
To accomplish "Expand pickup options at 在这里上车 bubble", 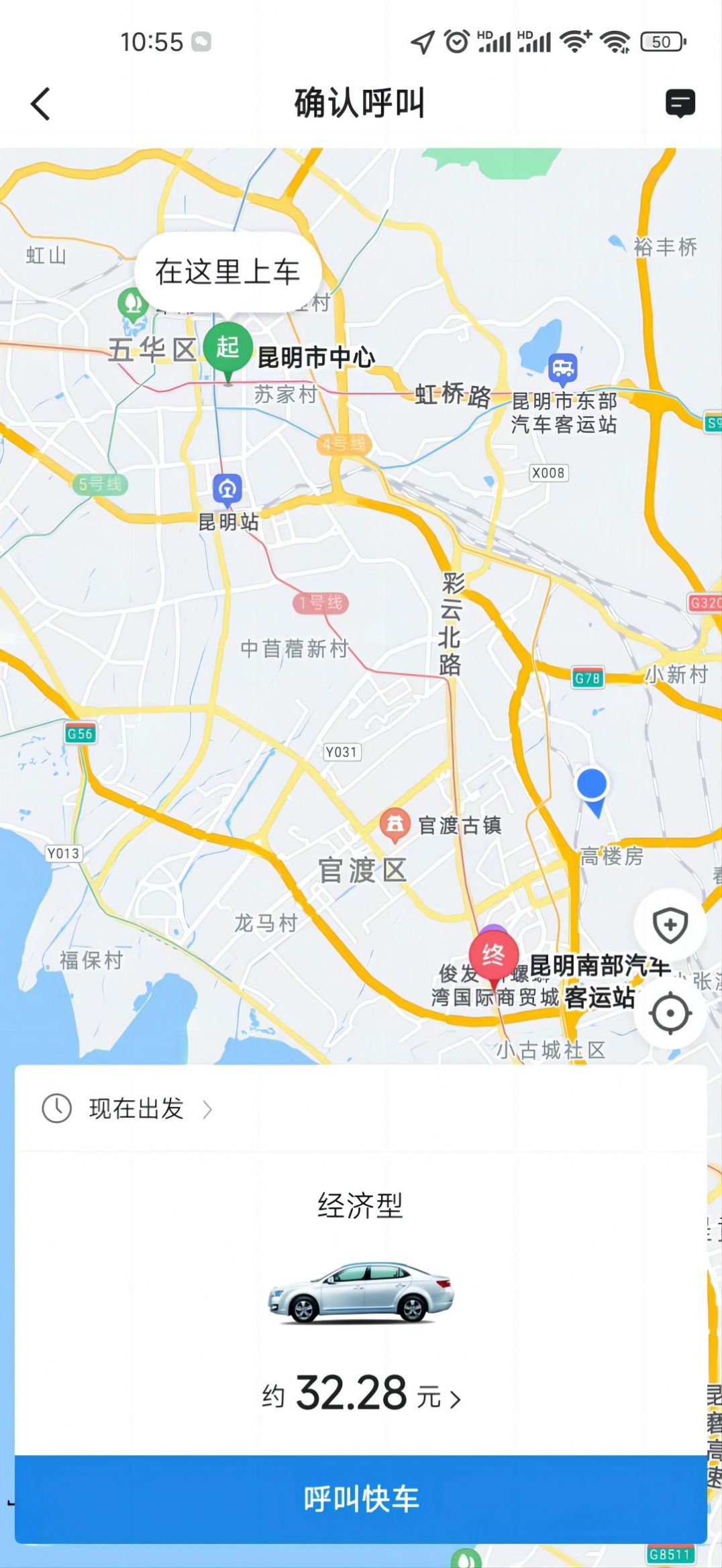I will click(228, 270).
